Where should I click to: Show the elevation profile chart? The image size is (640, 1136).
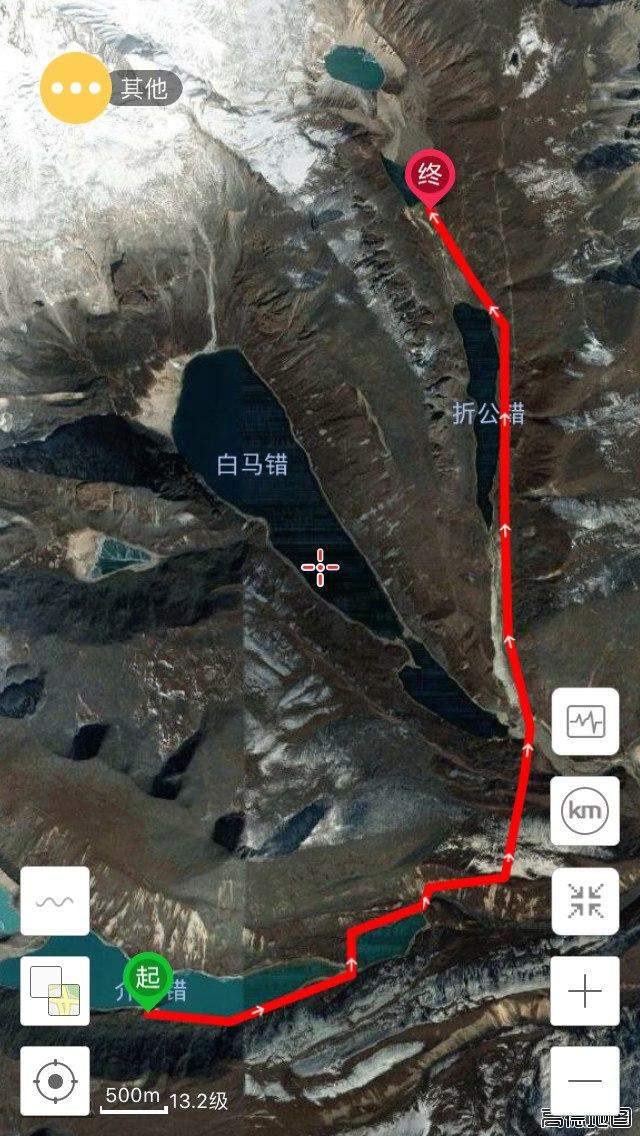585,721
